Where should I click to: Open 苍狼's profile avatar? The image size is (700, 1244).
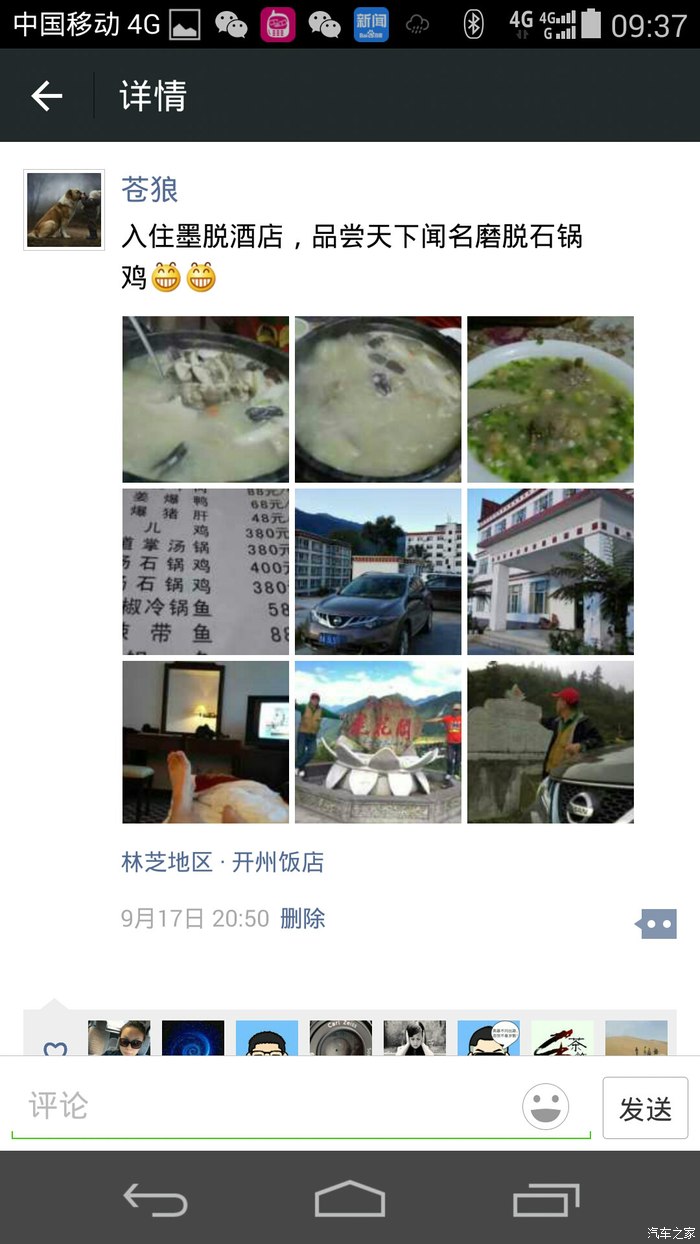[64, 210]
